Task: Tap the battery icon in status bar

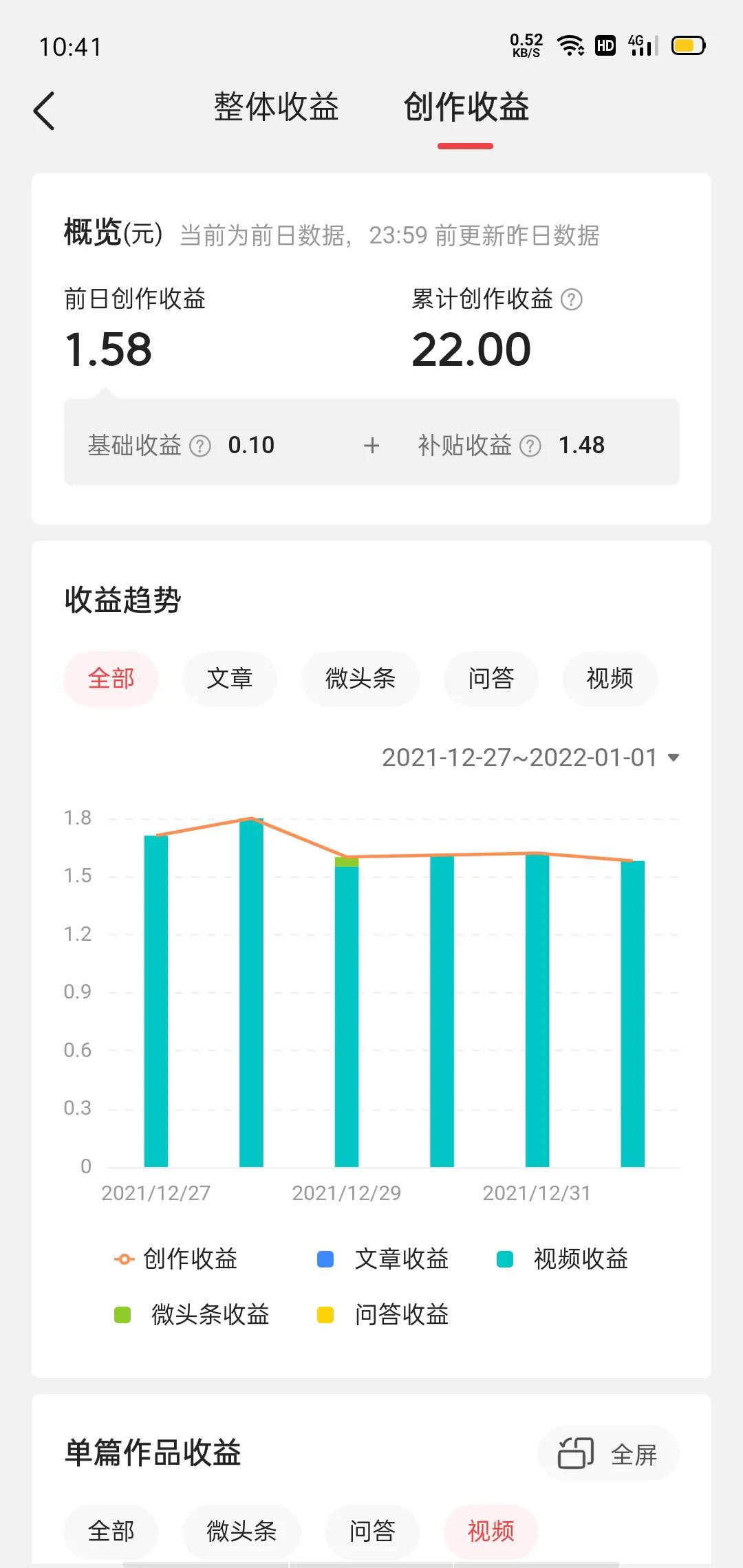Action: point(687,45)
